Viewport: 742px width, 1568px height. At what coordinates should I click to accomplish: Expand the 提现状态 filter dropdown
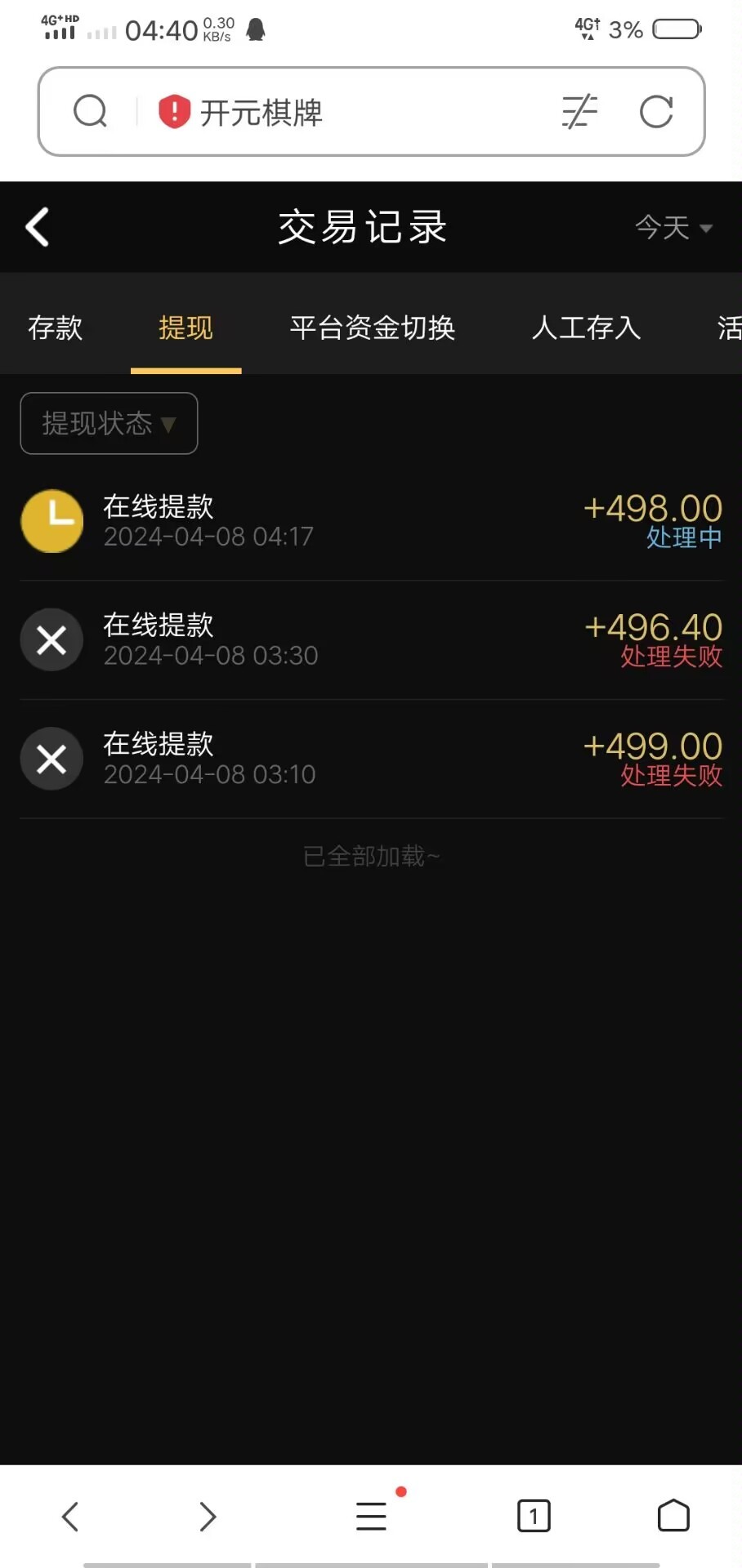[x=109, y=423]
